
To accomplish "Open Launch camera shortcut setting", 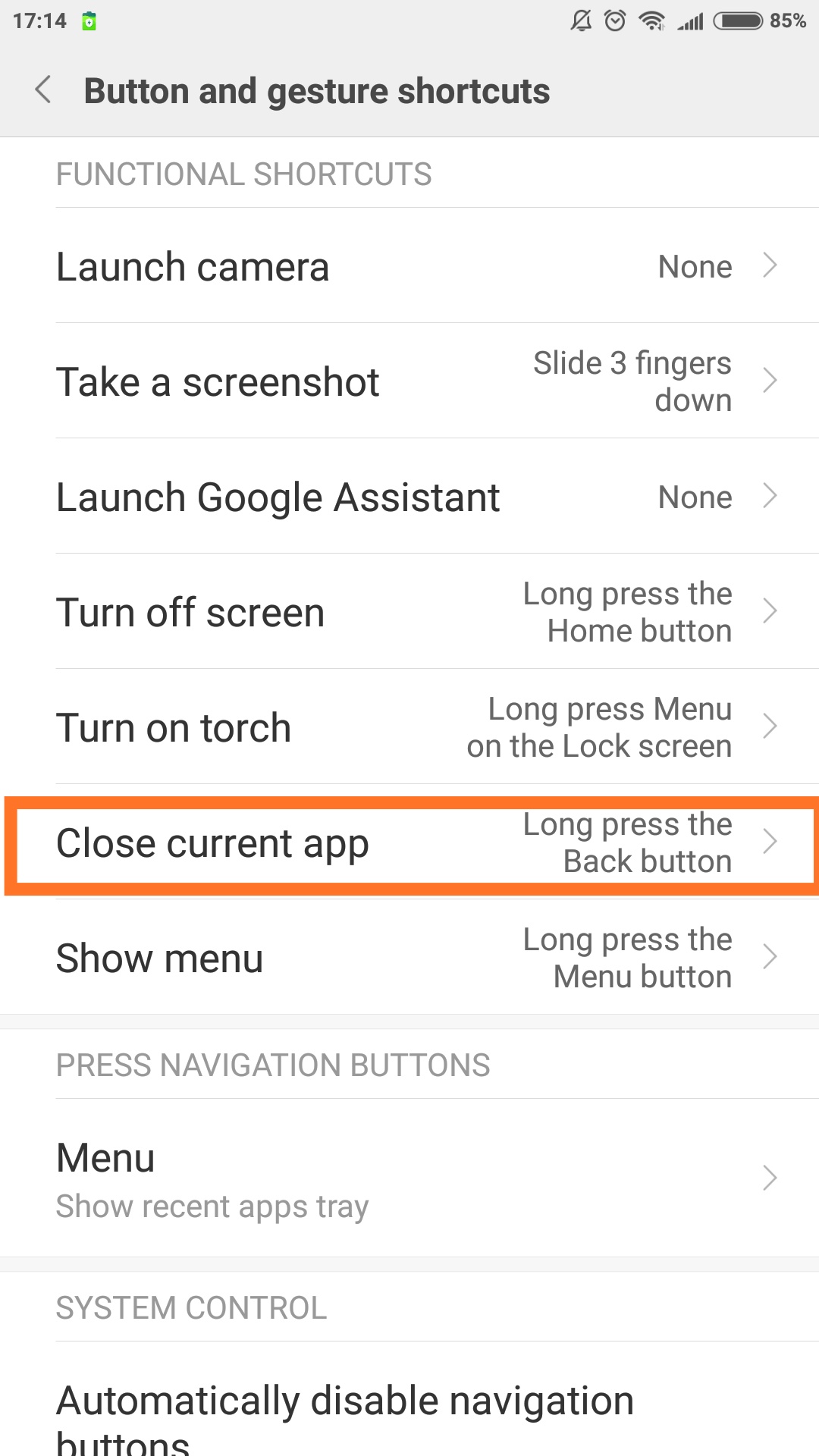I will [x=409, y=265].
